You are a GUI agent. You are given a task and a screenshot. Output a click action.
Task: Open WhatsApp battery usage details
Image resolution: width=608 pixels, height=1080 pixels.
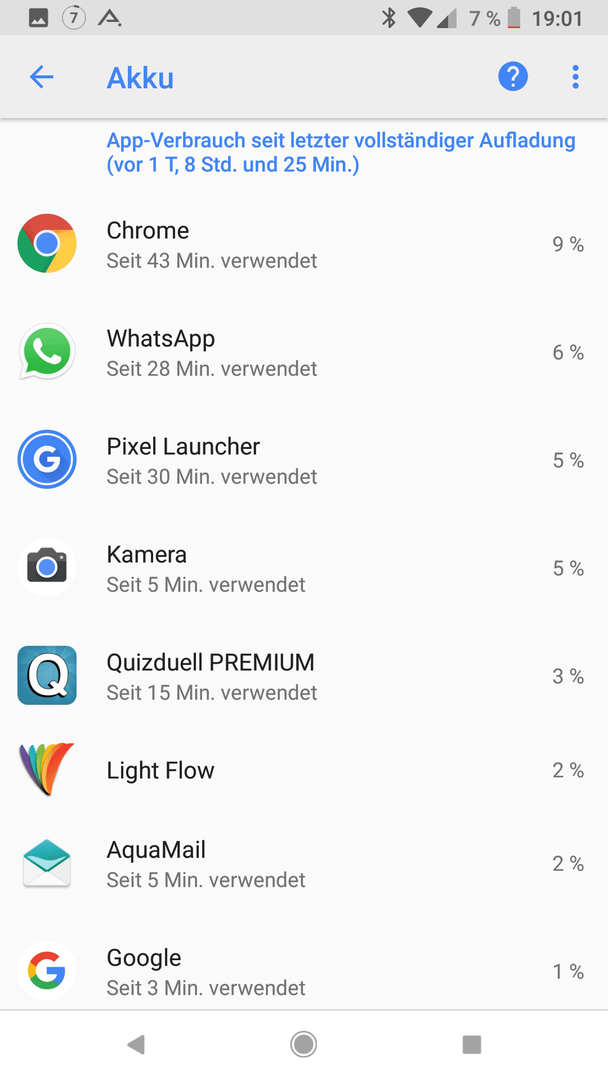[304, 352]
